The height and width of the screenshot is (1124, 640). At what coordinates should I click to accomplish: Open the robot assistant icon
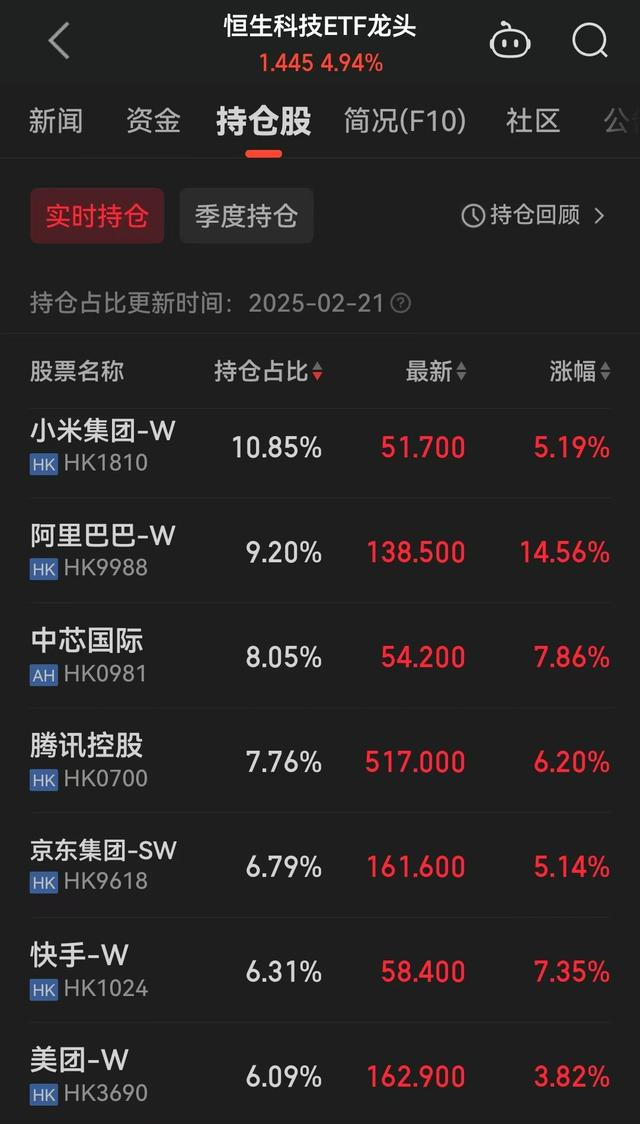[510, 40]
